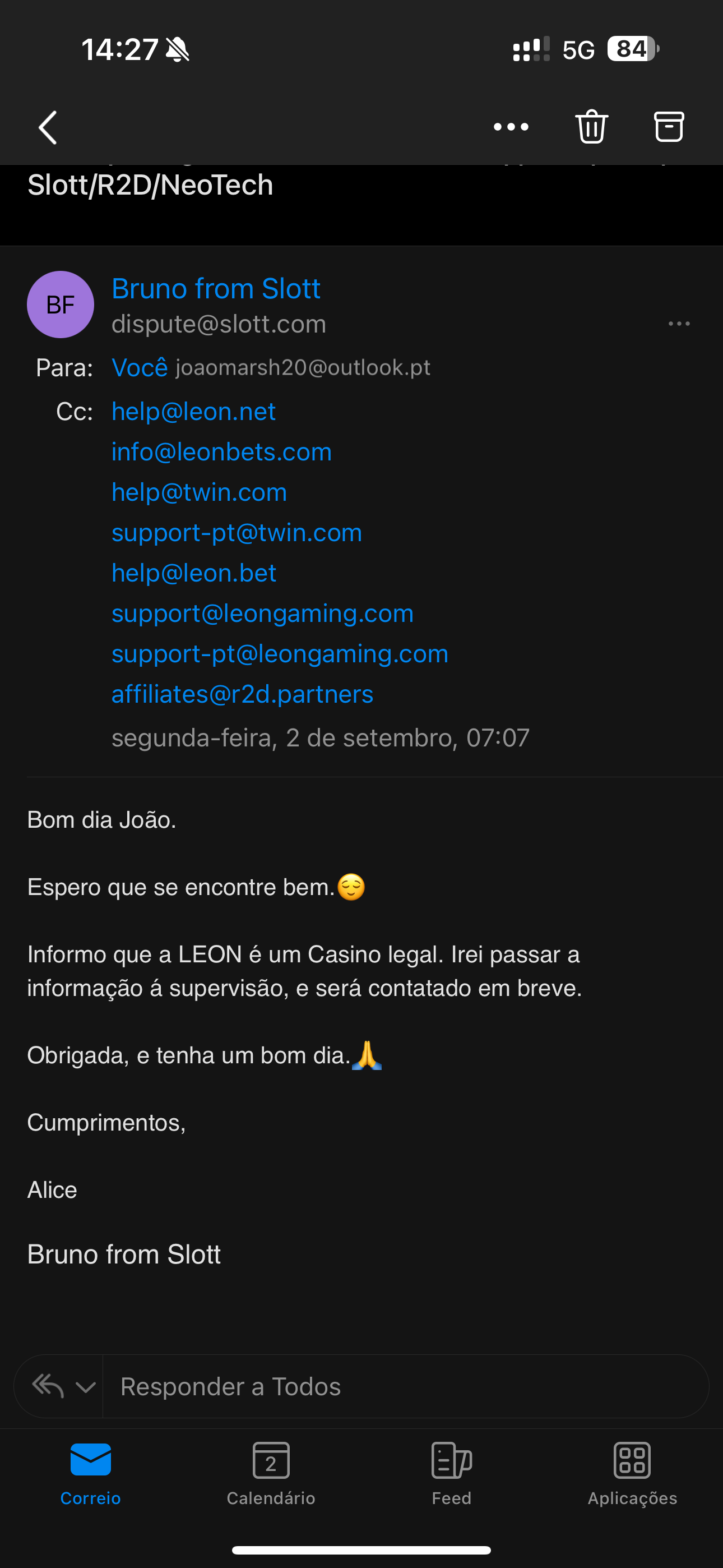Go back to the inbox list

[x=48, y=127]
